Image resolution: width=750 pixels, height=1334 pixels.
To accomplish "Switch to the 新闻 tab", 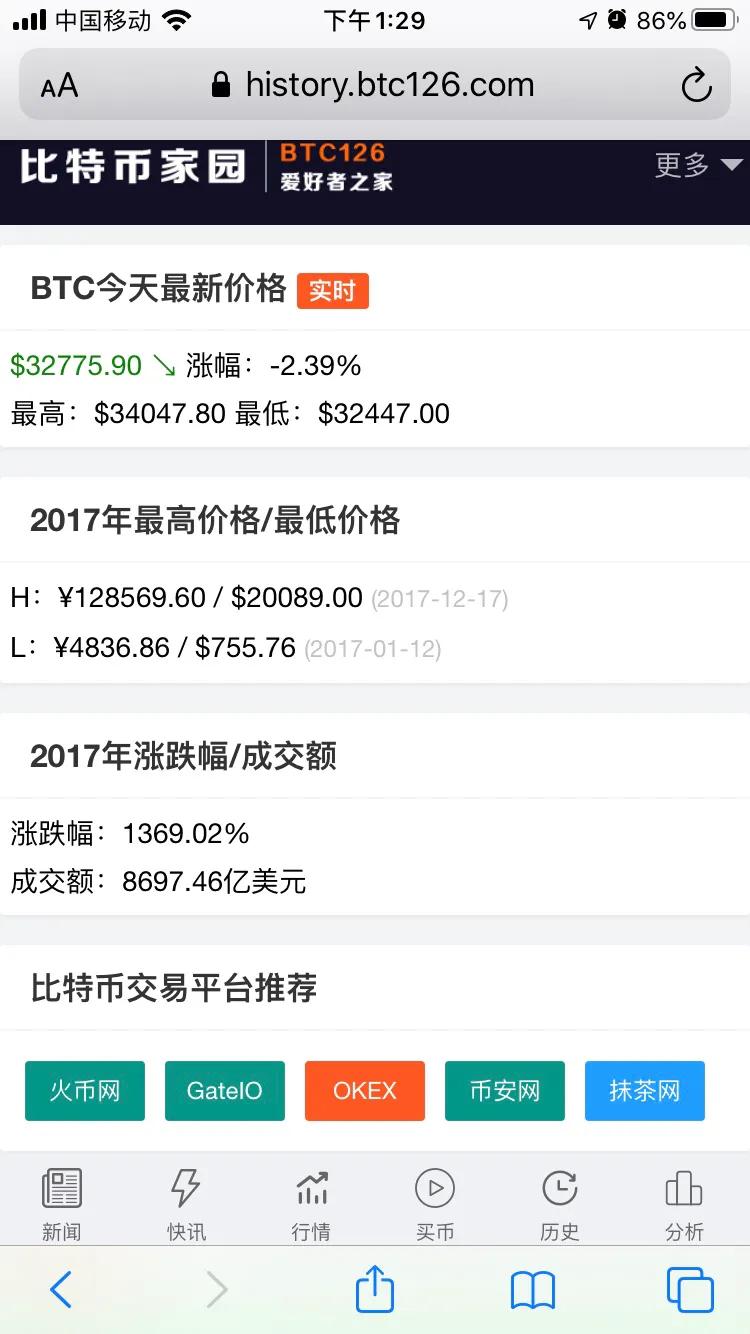I will tap(62, 1204).
